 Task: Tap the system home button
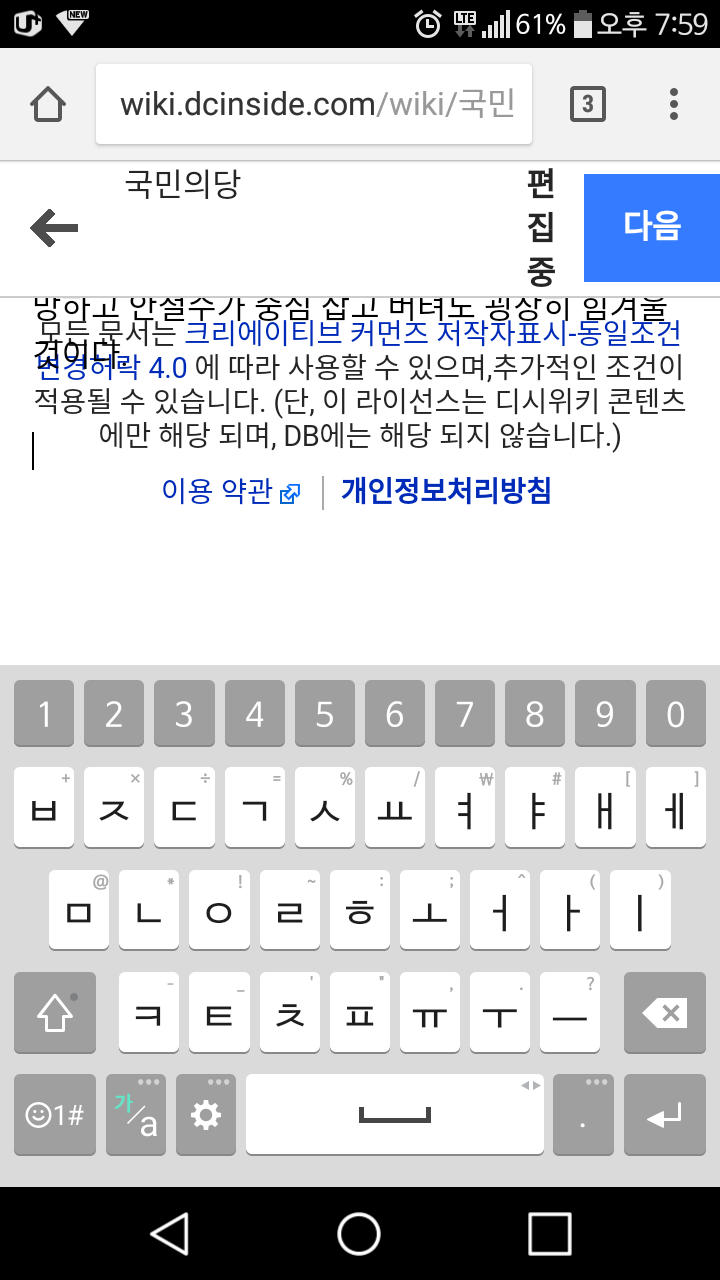click(359, 1234)
